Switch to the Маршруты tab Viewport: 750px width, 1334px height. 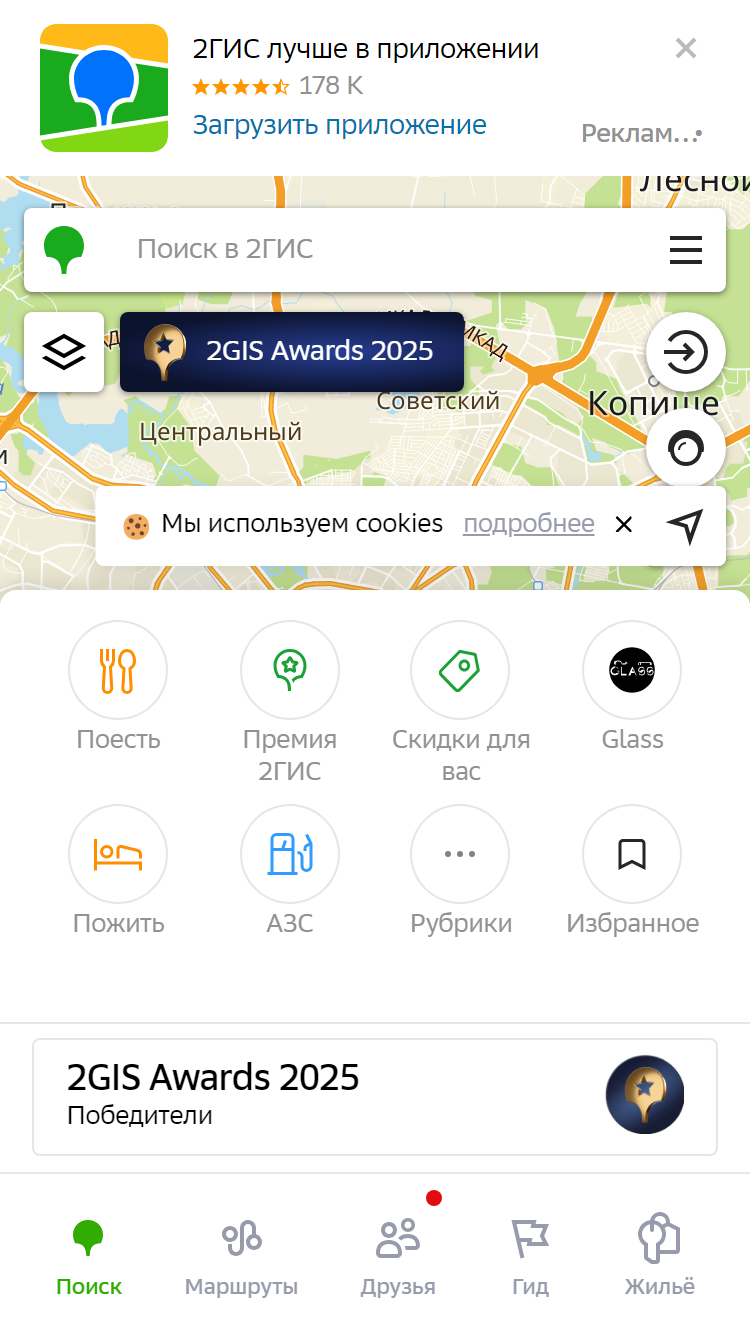[241, 1256]
